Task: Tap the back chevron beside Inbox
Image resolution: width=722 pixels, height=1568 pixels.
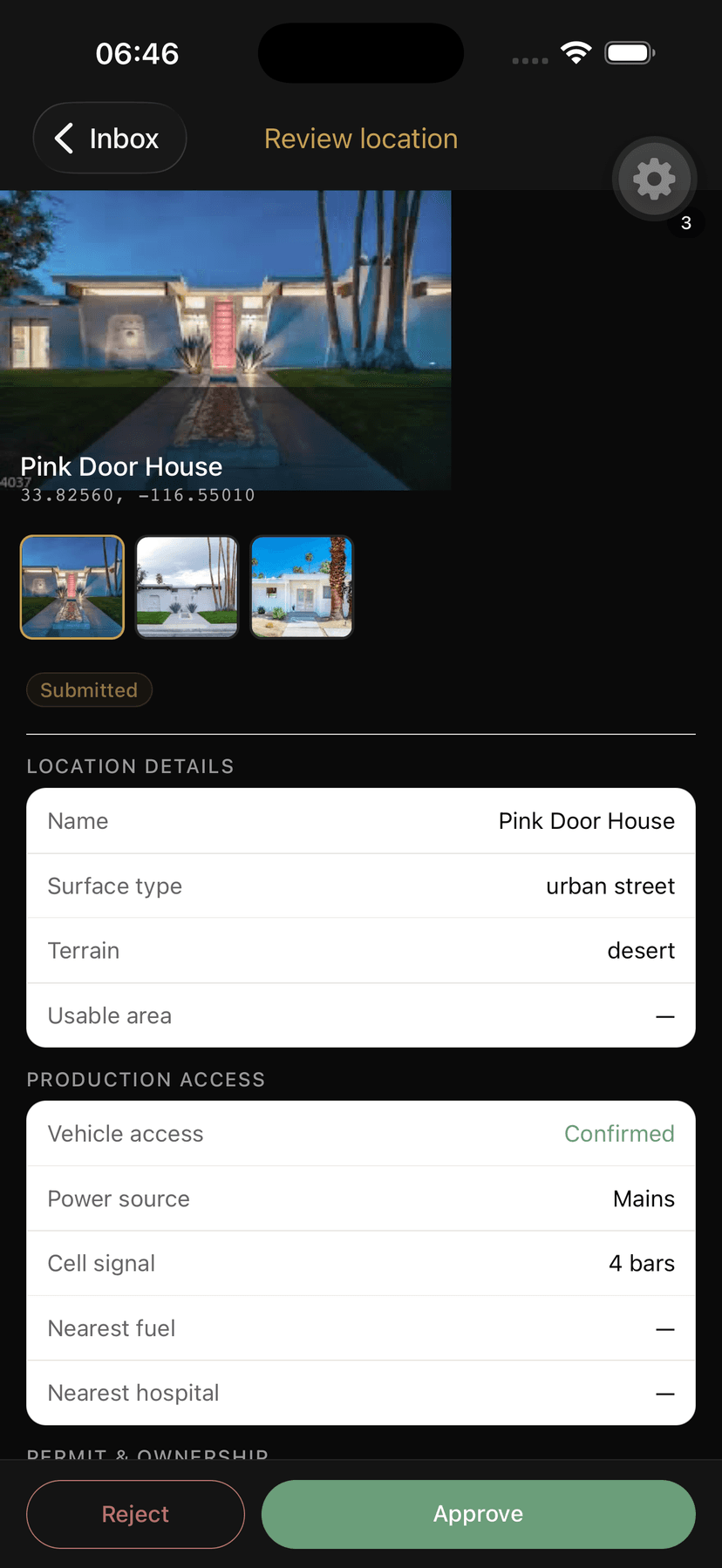Action: (x=63, y=138)
